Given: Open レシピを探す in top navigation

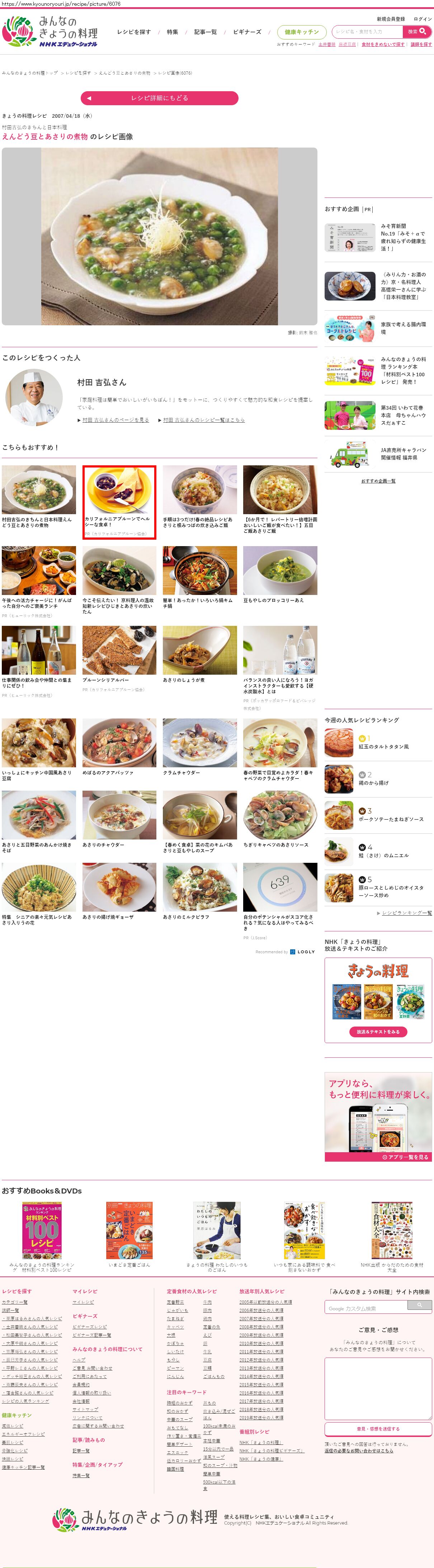Looking at the screenshot, I should (x=134, y=32).
